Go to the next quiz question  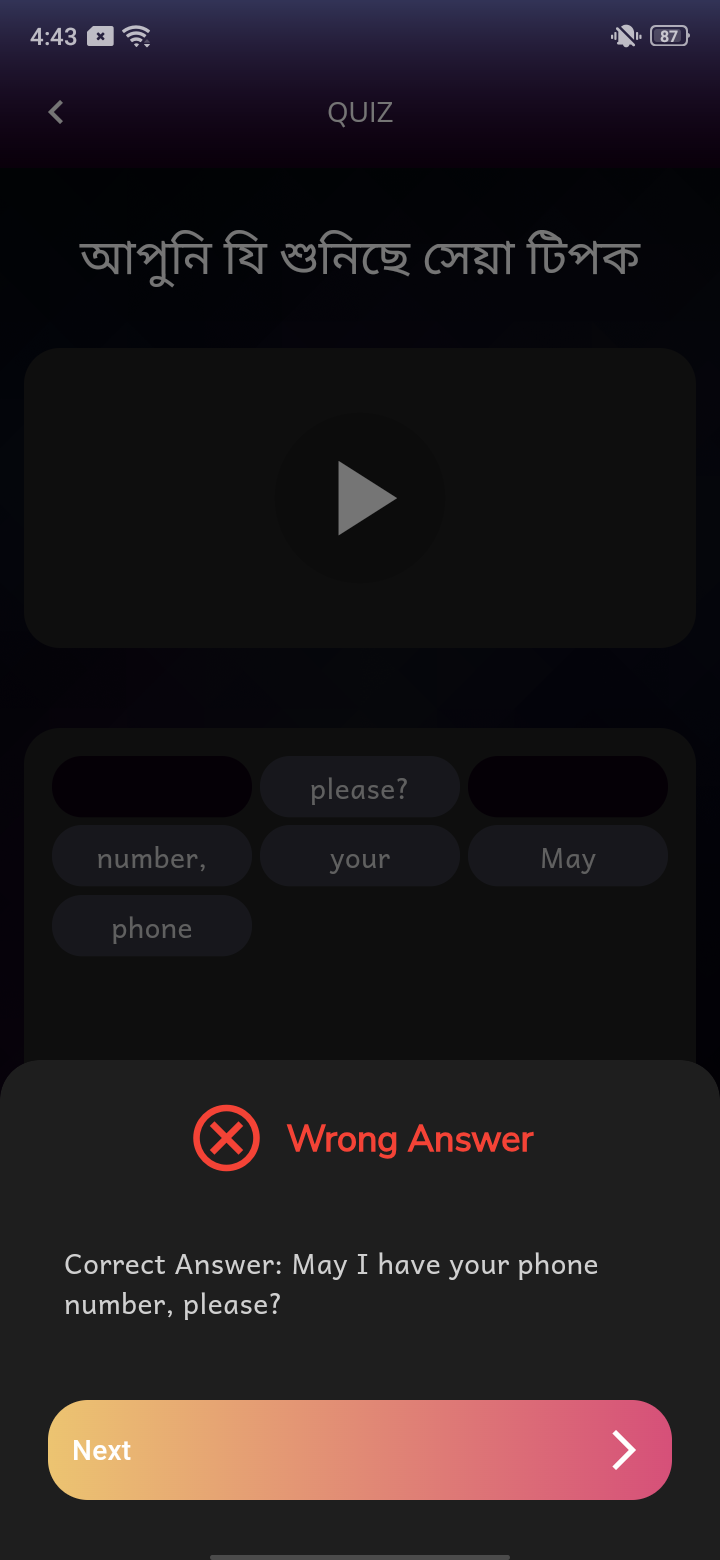click(360, 1449)
